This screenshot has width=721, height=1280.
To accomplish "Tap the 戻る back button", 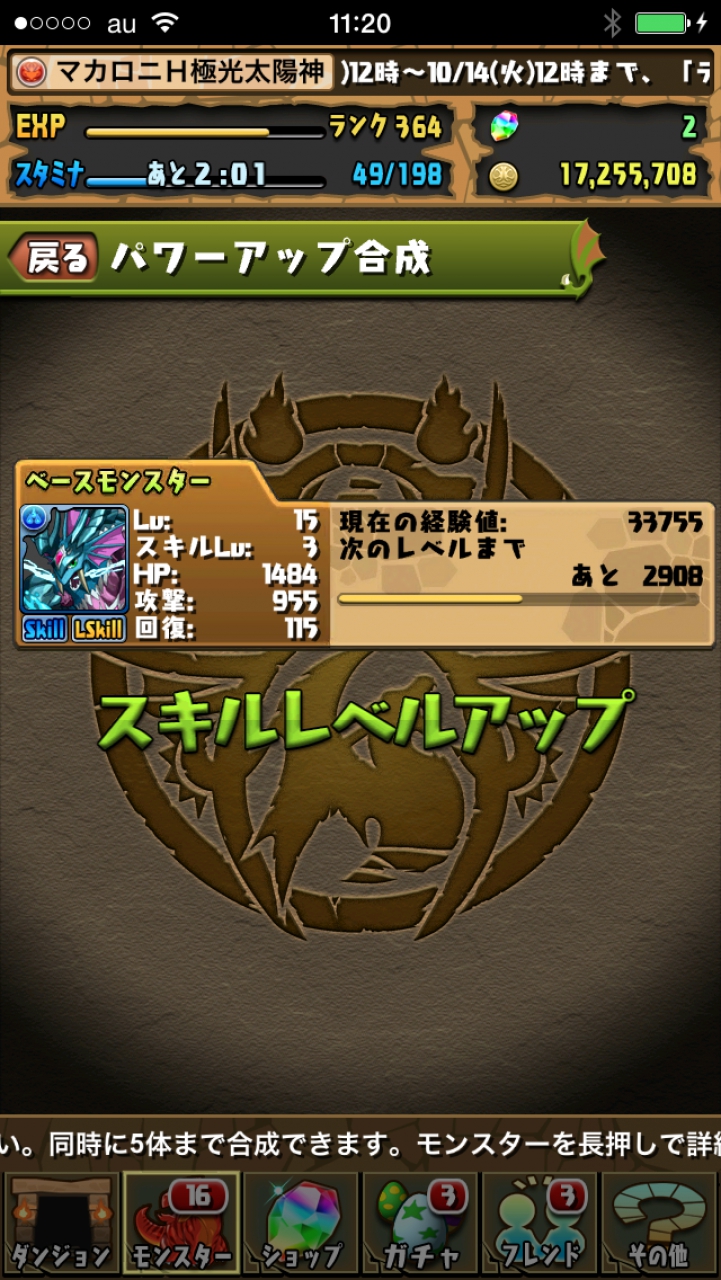I will click(x=54, y=259).
